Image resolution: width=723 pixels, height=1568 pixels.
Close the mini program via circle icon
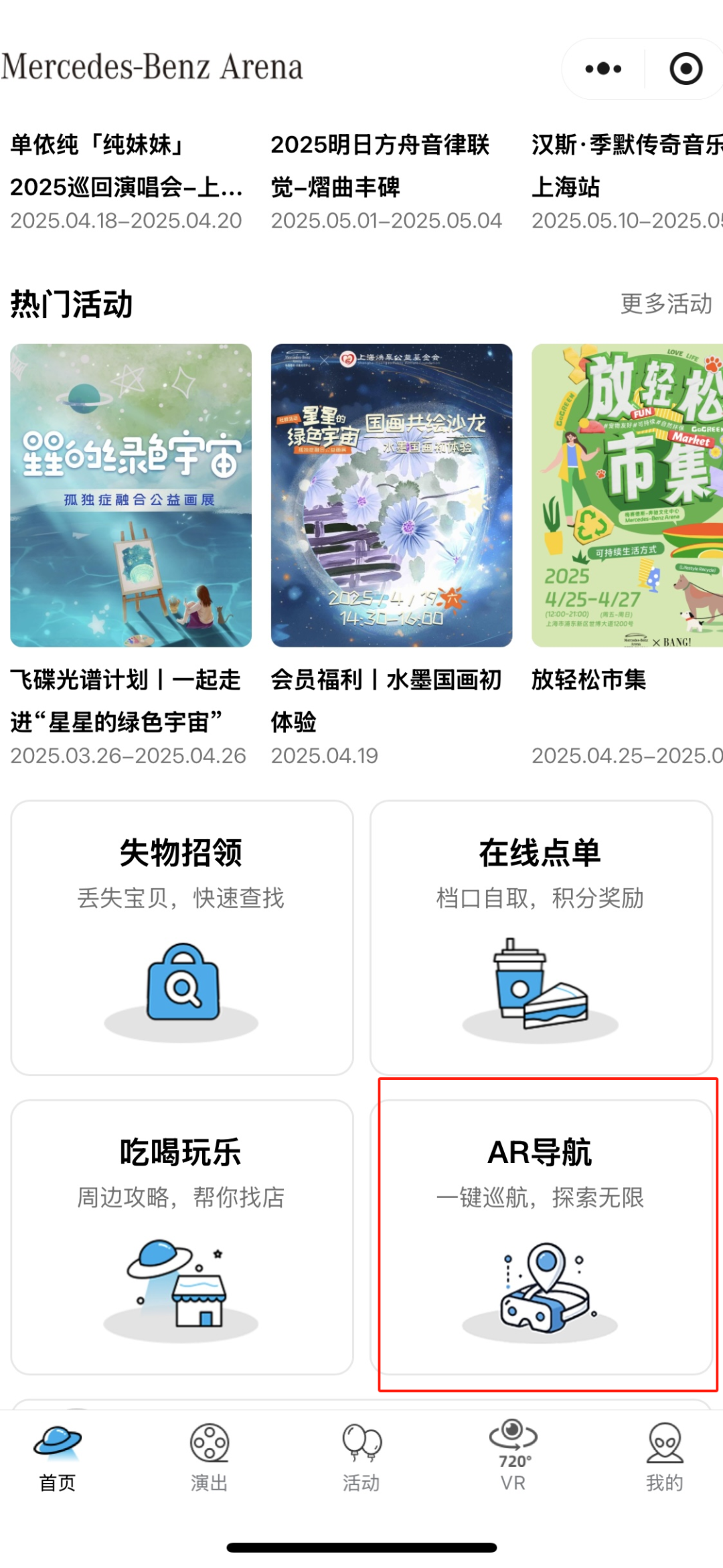[686, 69]
